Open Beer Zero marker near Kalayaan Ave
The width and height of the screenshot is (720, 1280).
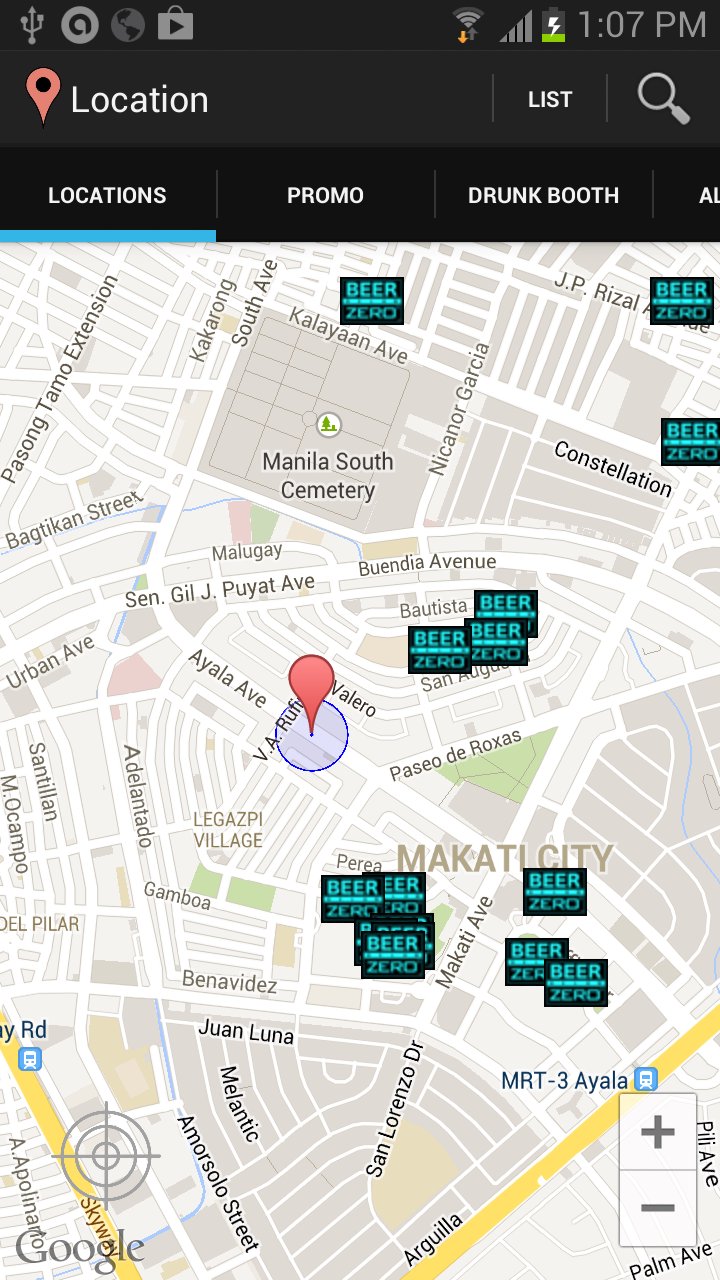coord(372,300)
